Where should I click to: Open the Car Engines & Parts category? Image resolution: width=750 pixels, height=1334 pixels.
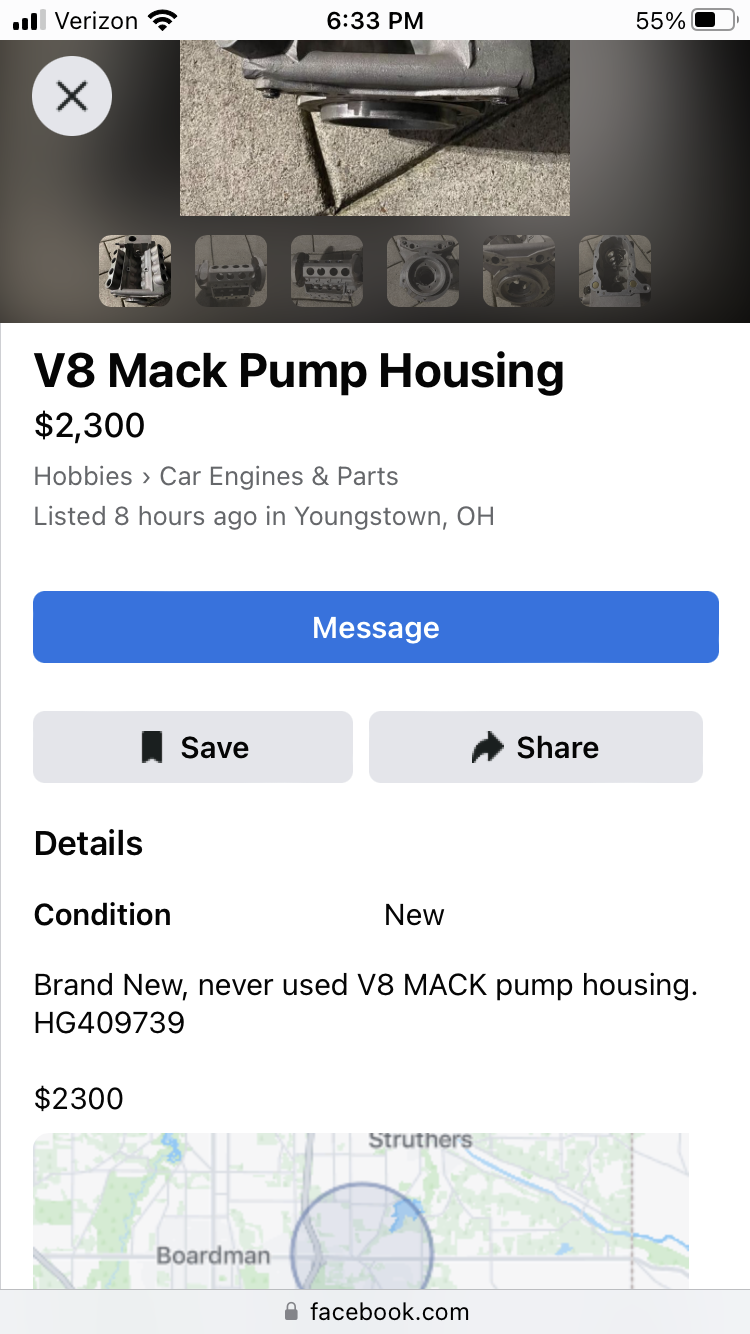[x=279, y=476]
